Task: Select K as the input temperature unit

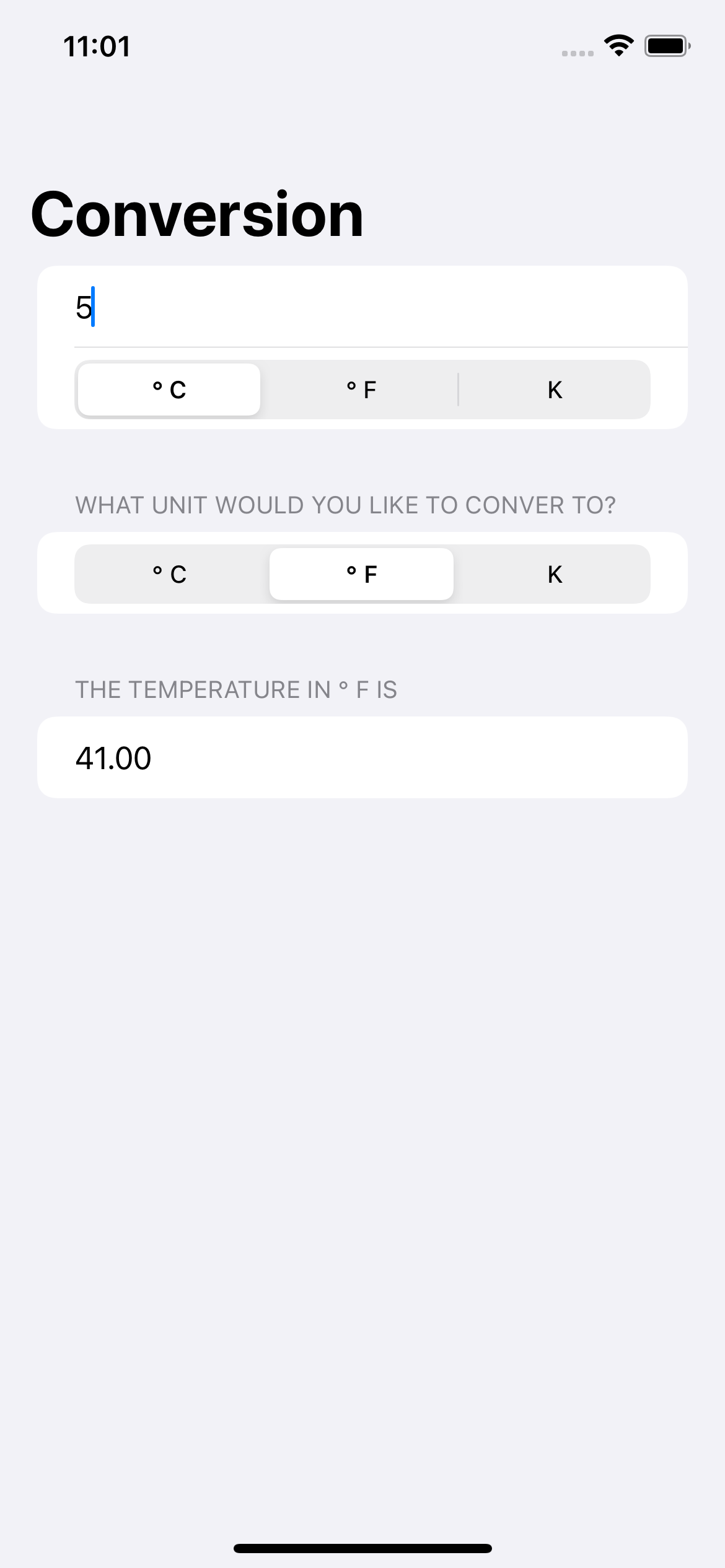Action: coord(555,389)
